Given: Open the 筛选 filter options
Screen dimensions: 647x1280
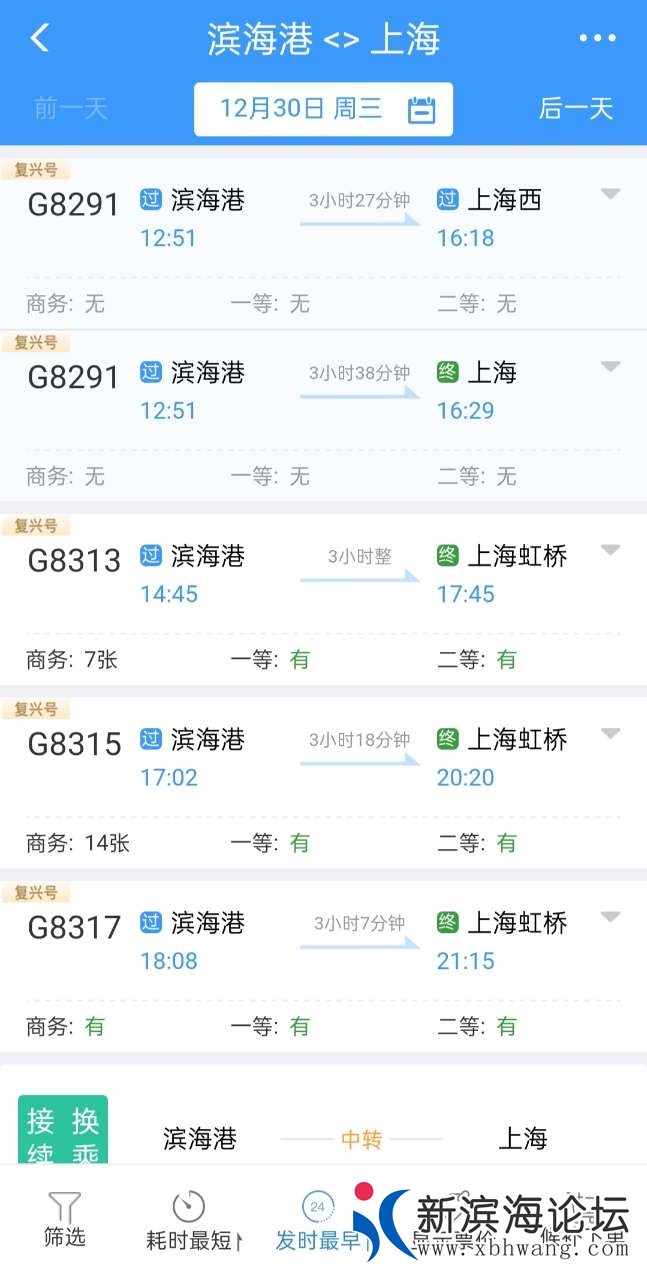Looking at the screenshot, I should pyautogui.click(x=65, y=1220).
